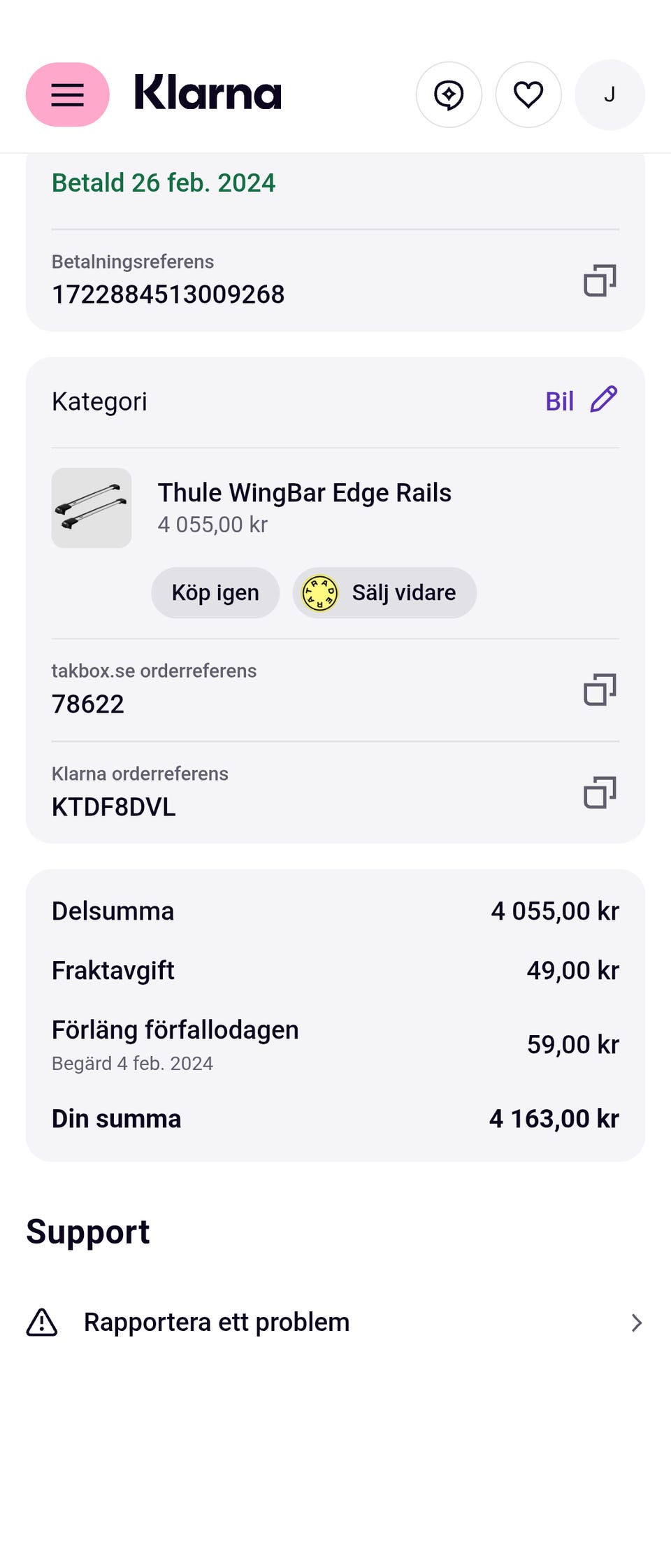This screenshot has height=1568, width=671.
Task: Tap Köp igen to rebuy the rails
Action: (215, 593)
